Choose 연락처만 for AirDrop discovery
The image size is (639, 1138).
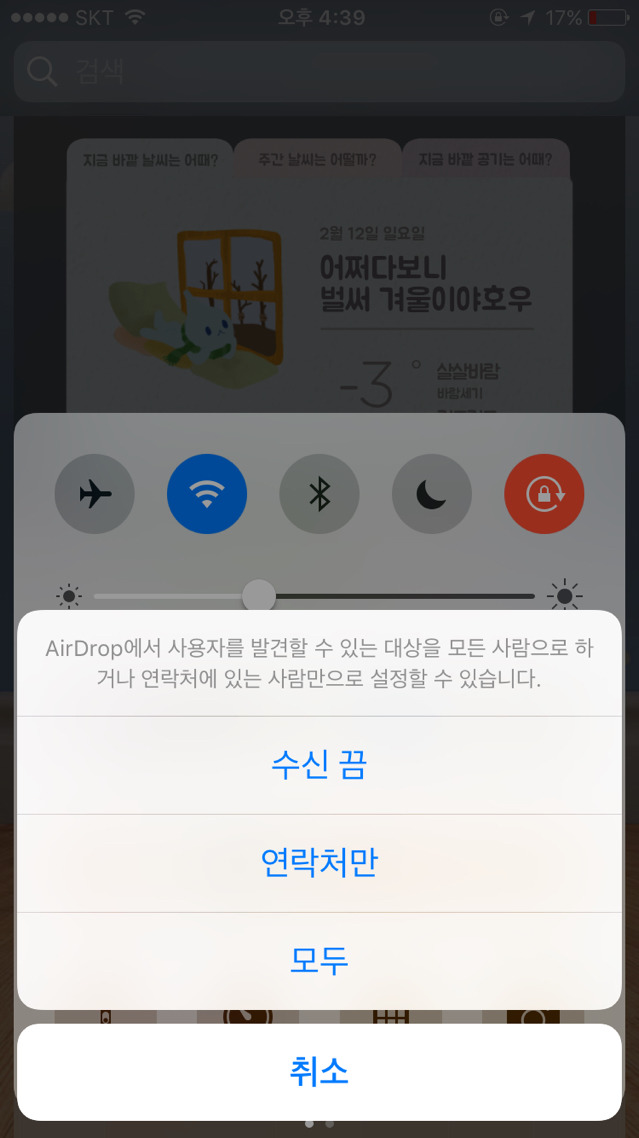(319, 863)
